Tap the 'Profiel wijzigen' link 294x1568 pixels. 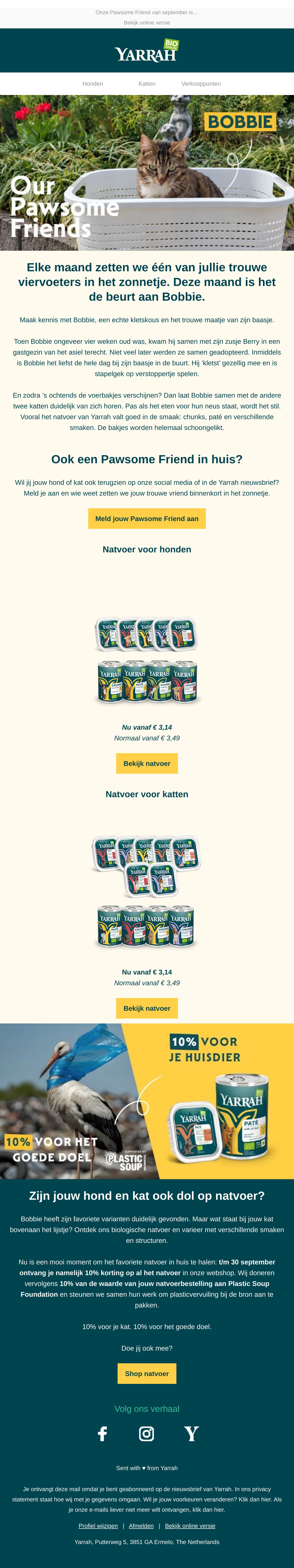98,1525
